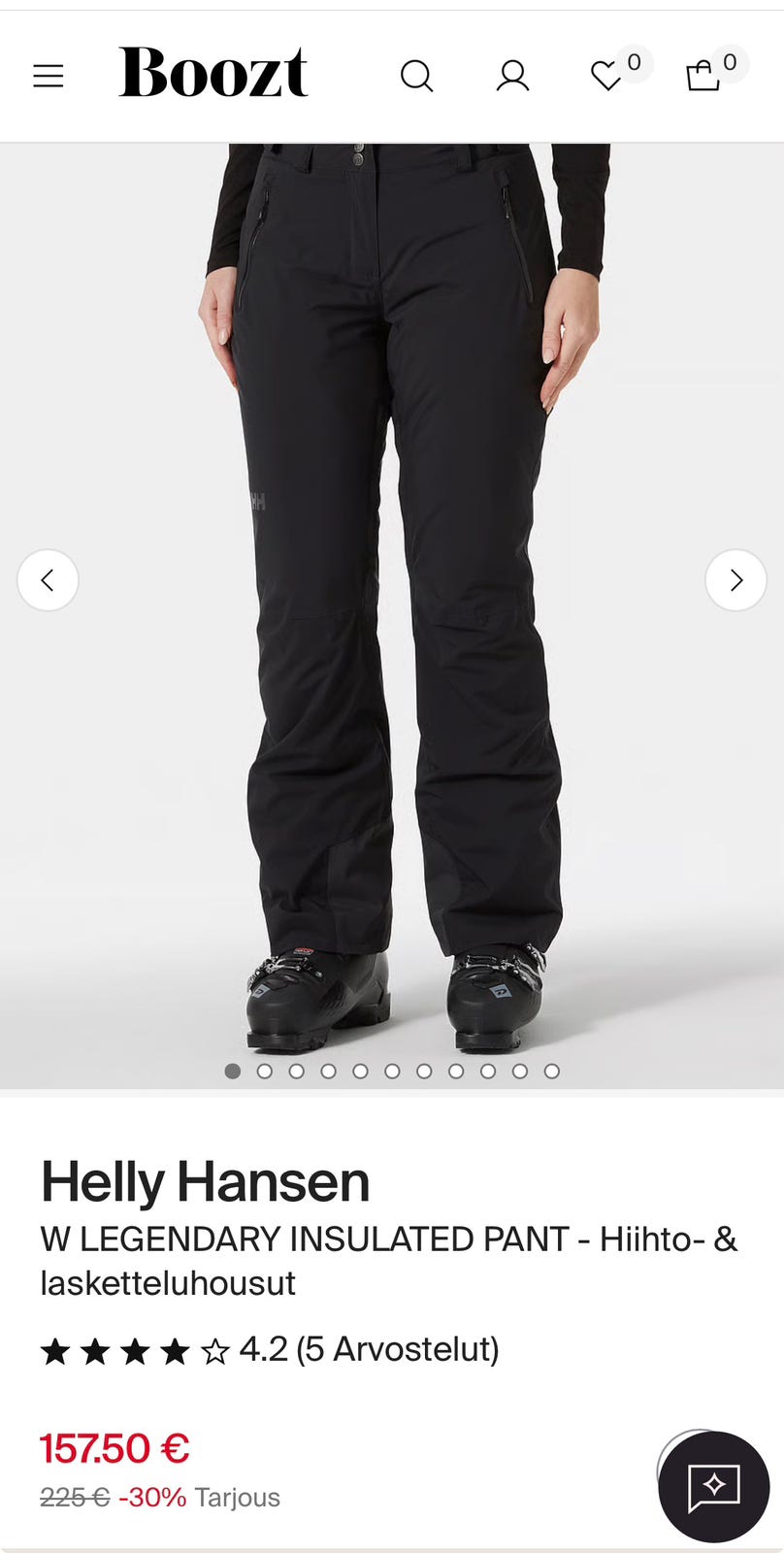
Task: Open the account profile icon
Action: click(512, 76)
